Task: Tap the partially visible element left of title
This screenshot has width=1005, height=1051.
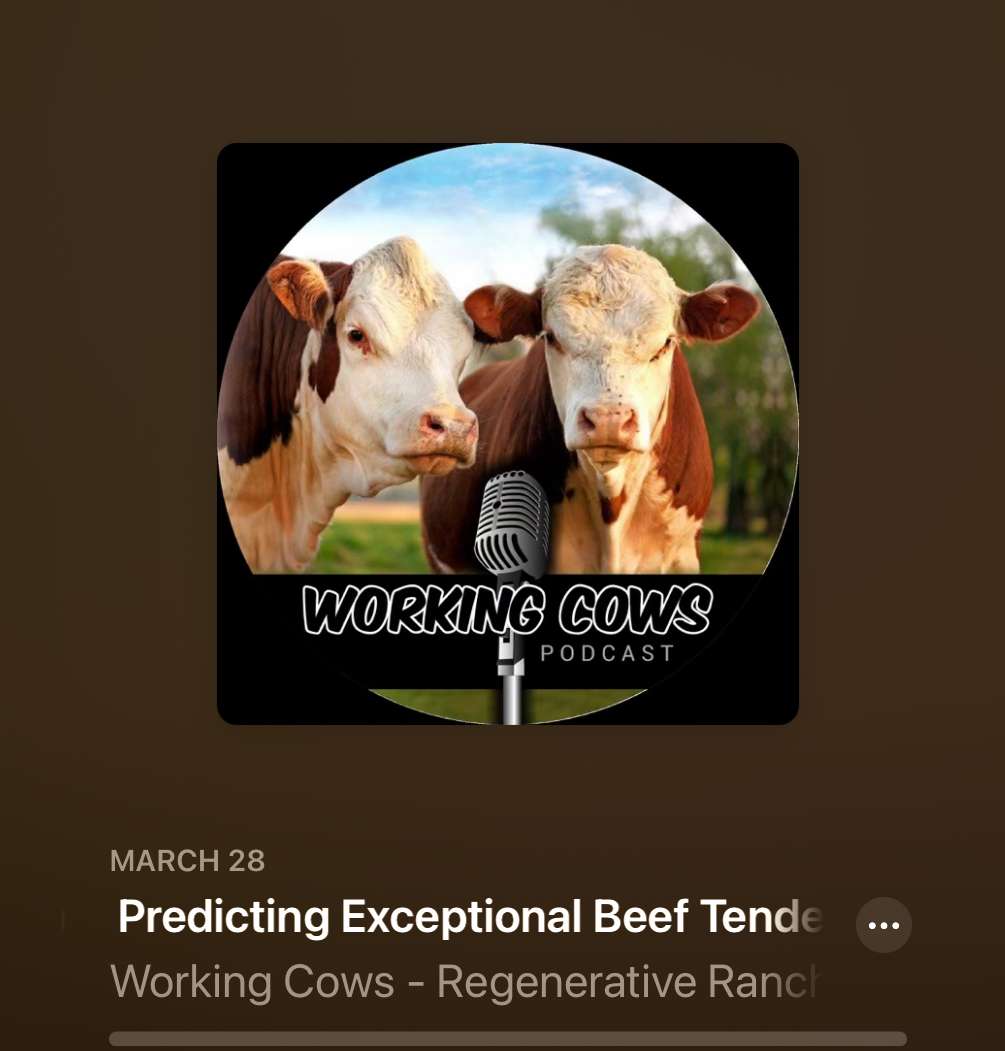Action: click(62, 920)
